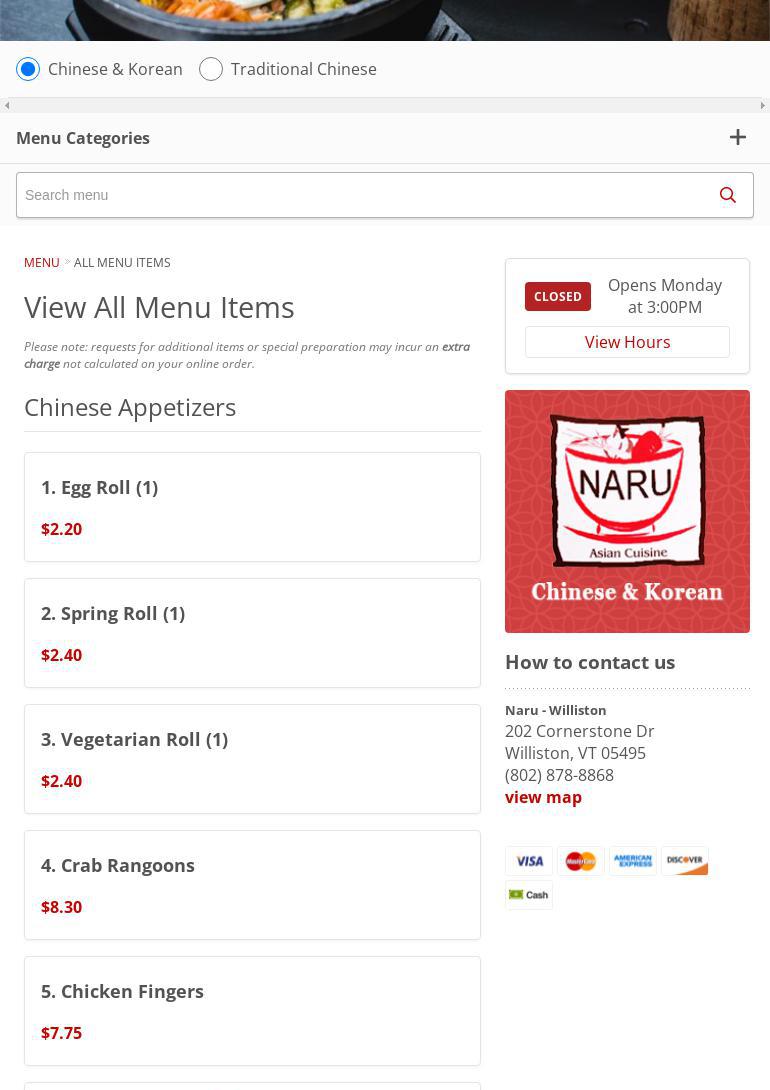Tap the magnifier search icon

point(728,195)
